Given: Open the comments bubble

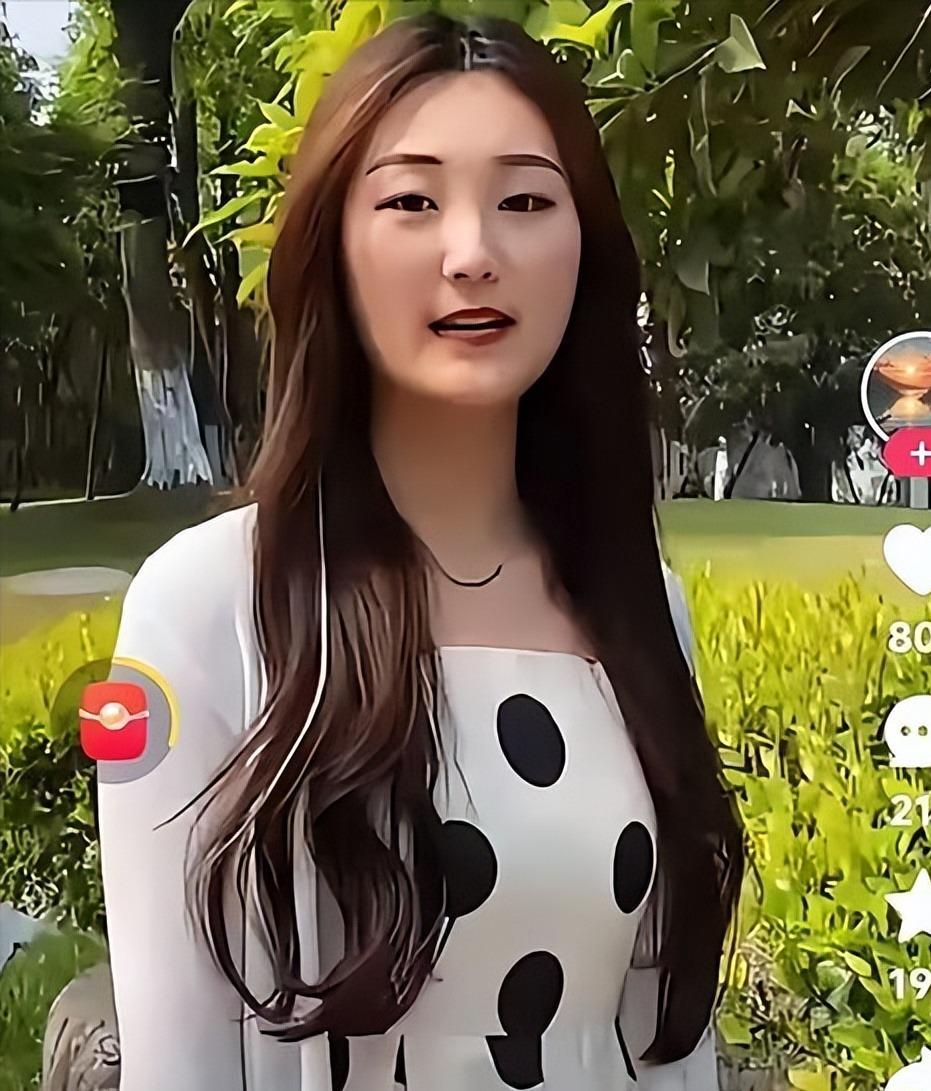Looking at the screenshot, I should coord(910,732).
